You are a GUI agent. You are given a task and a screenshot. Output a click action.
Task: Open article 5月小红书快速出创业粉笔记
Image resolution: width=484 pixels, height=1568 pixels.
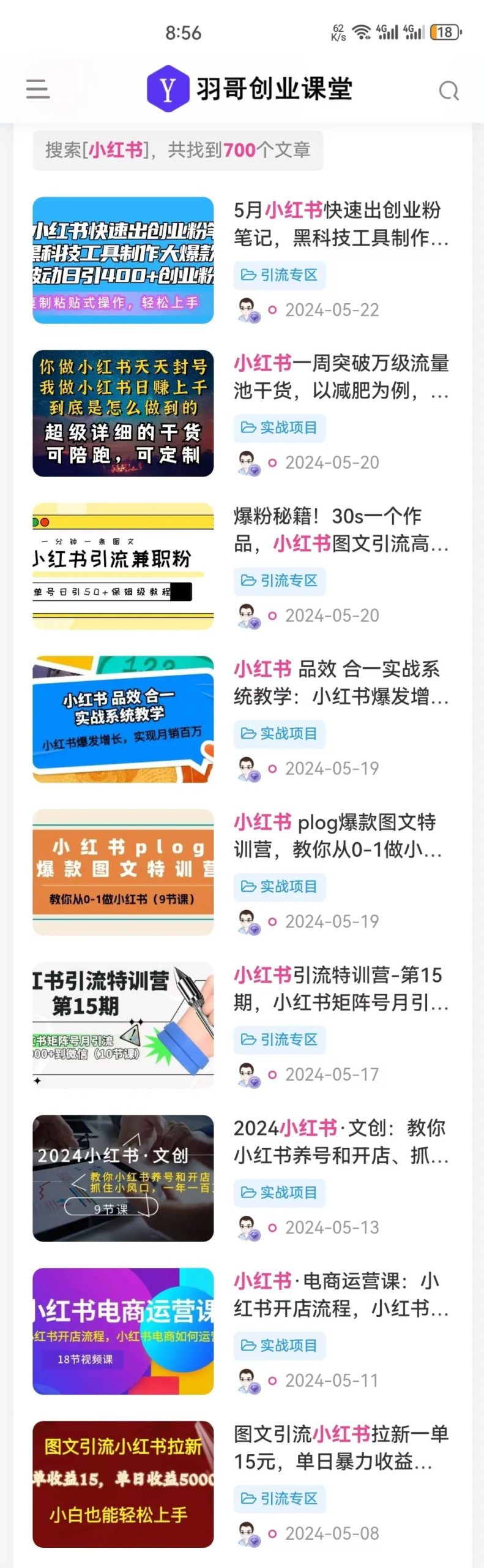[341, 224]
